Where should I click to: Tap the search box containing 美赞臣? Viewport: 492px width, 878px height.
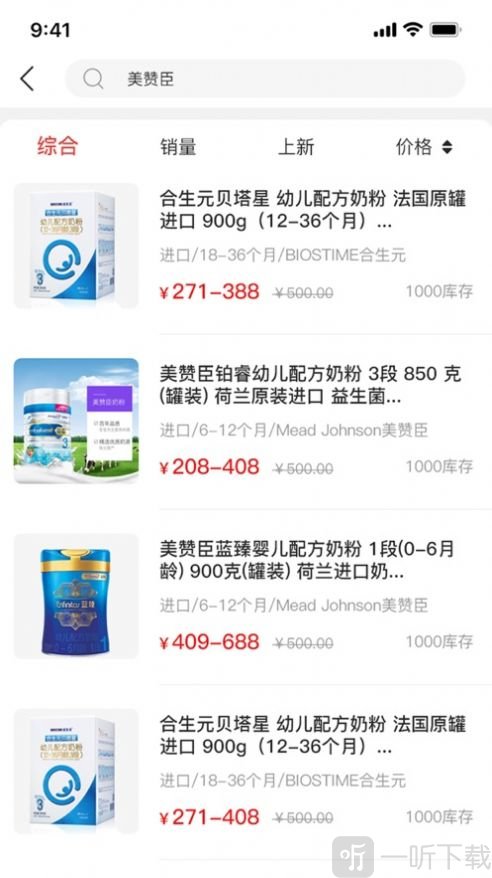(265, 79)
